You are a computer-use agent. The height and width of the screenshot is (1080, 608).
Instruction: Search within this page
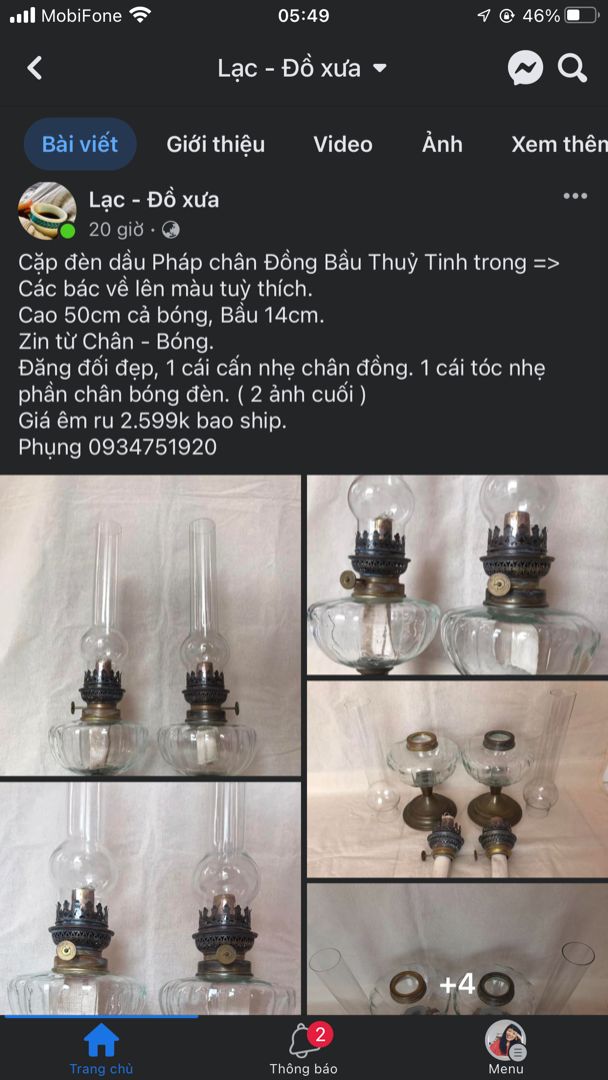(x=572, y=68)
